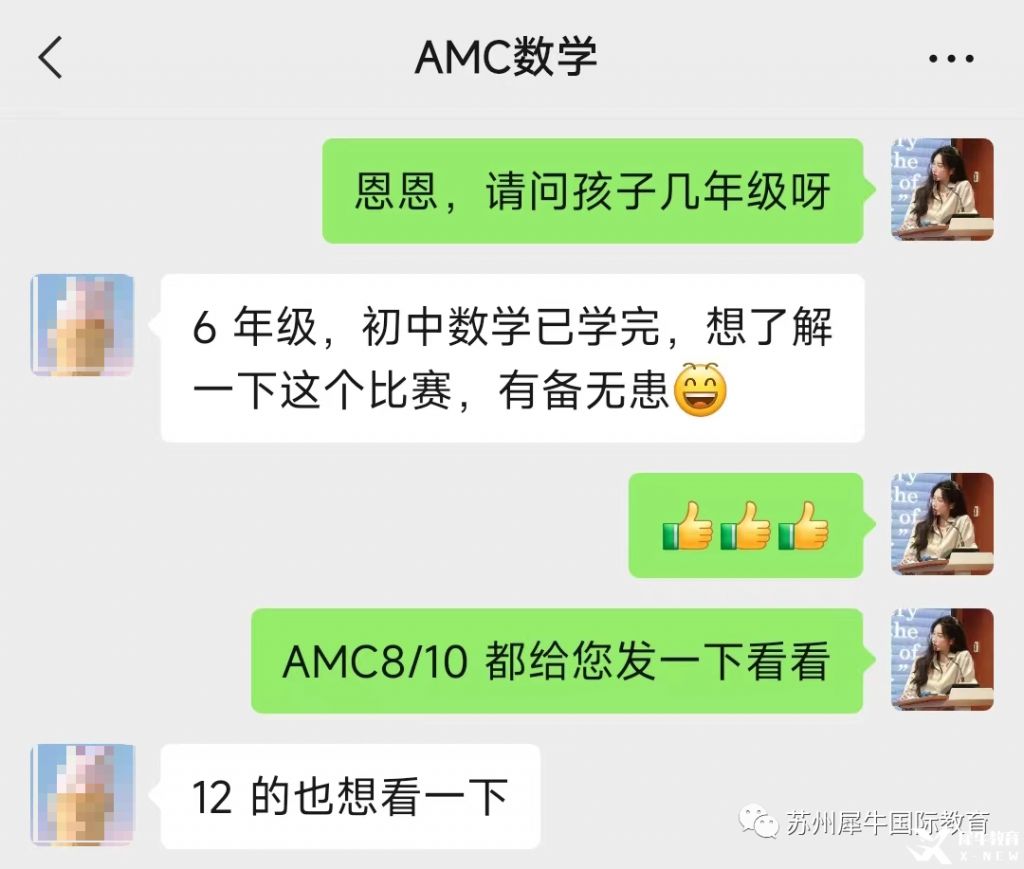The height and width of the screenshot is (869, 1024).
Task: Tap blurred avatar beside the 6 年级 message
Action: tap(82, 325)
